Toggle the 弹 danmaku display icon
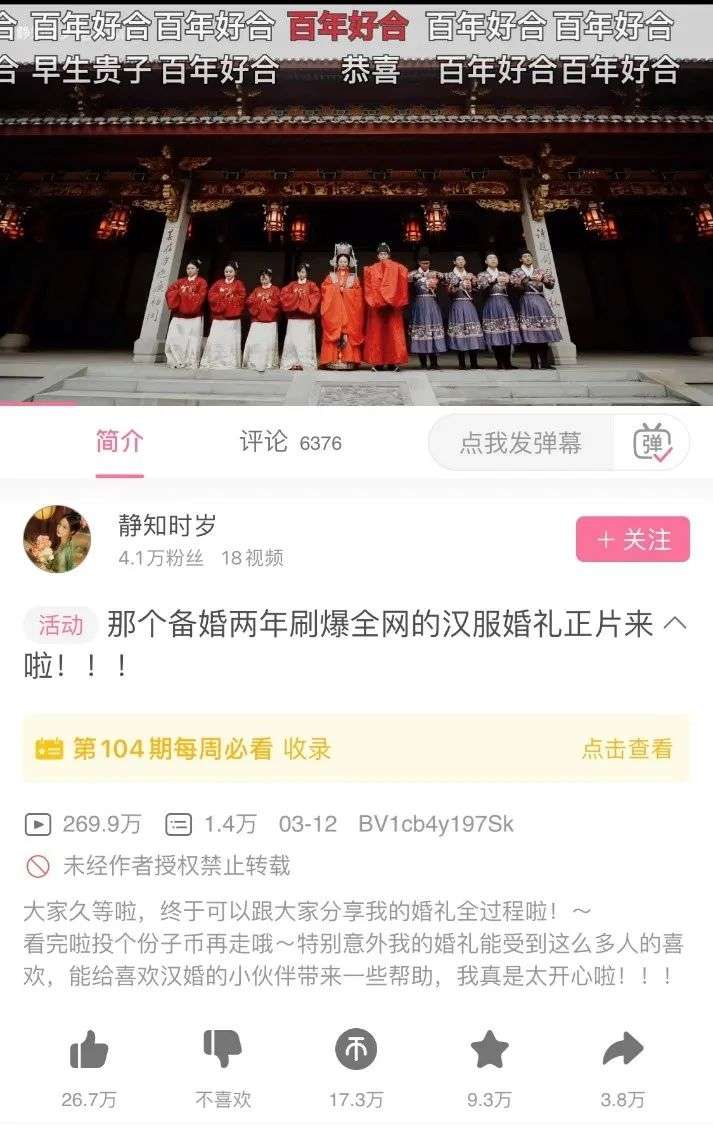The image size is (713, 1136). [653, 442]
